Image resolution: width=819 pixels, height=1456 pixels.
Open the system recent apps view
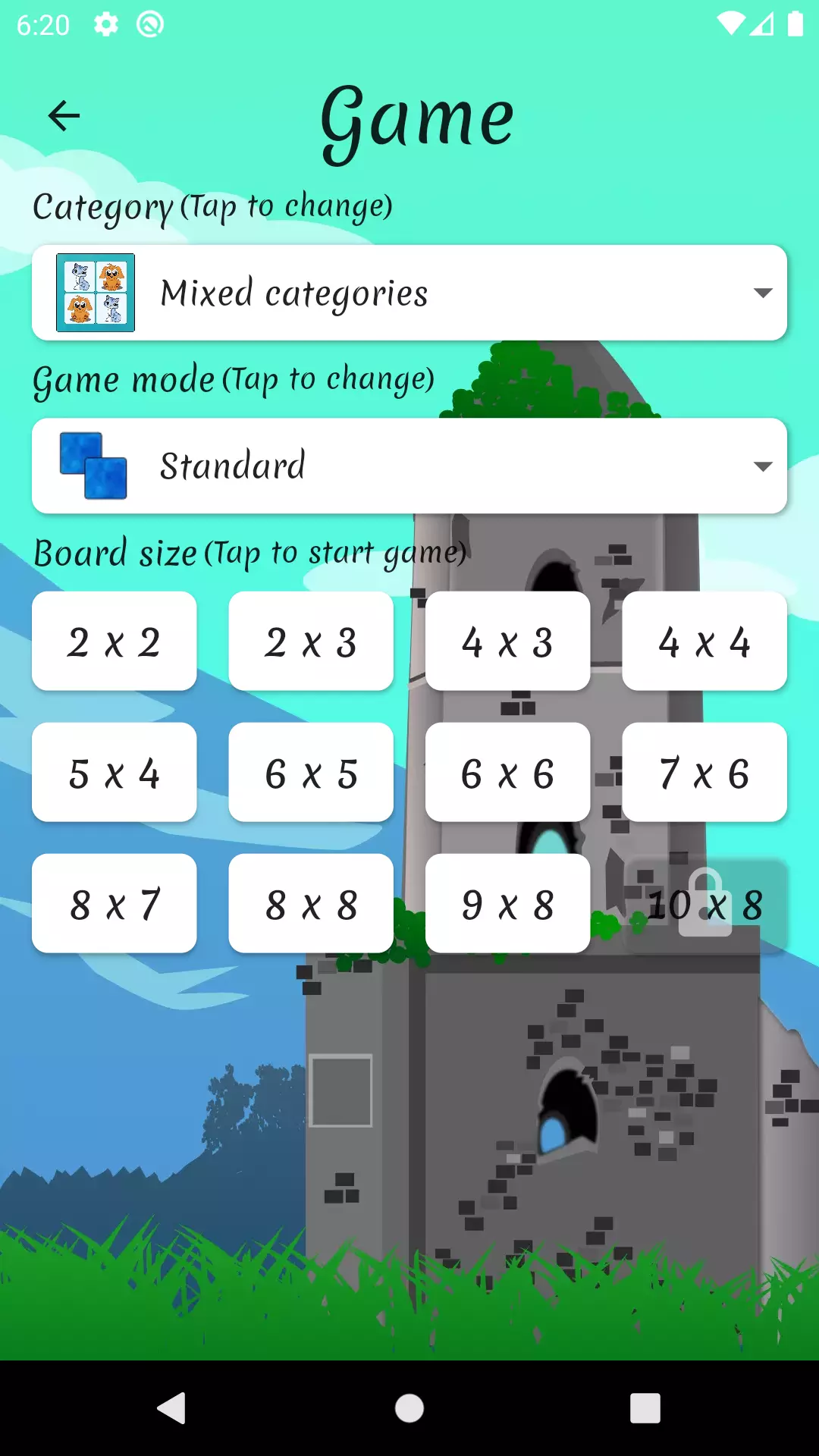coord(645,1408)
